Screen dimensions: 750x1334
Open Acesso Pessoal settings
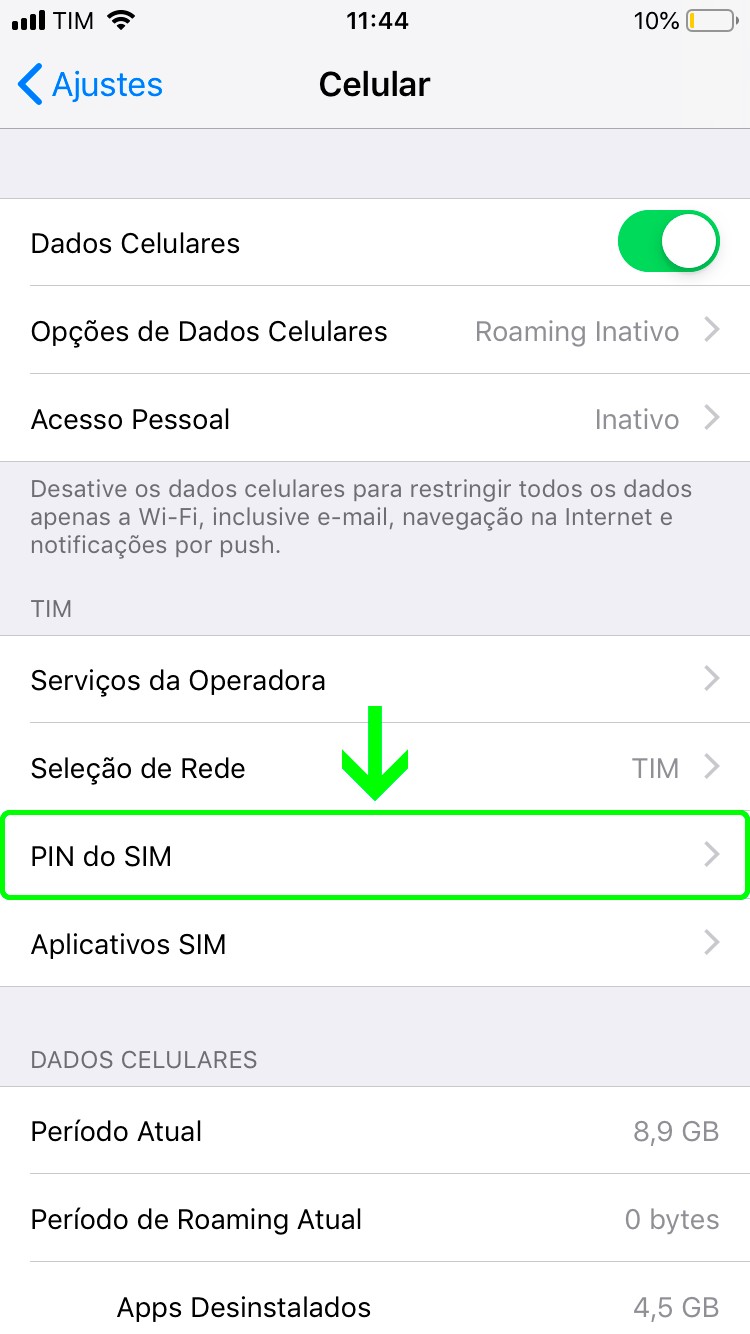pos(375,419)
